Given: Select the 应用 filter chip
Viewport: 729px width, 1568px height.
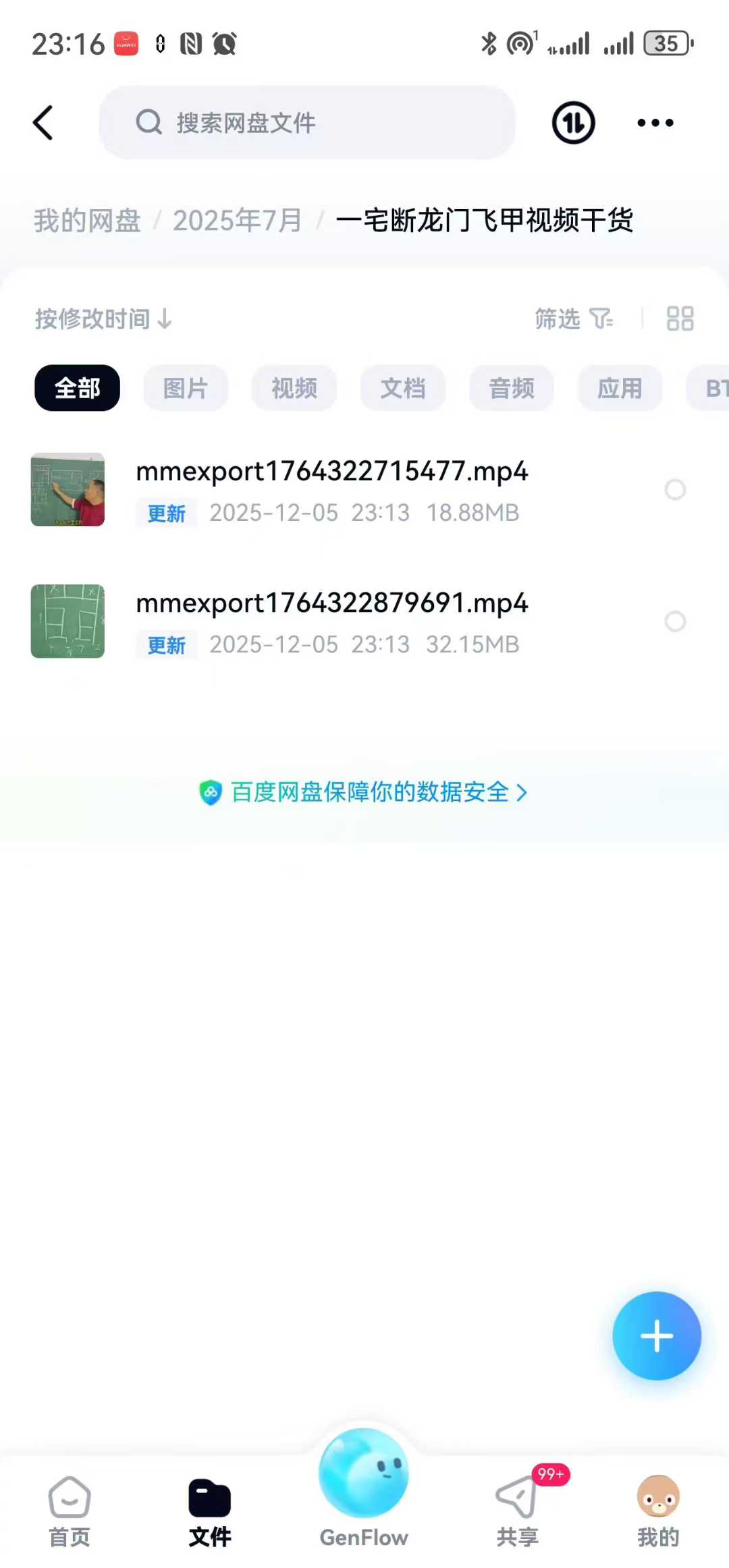Looking at the screenshot, I should point(620,388).
